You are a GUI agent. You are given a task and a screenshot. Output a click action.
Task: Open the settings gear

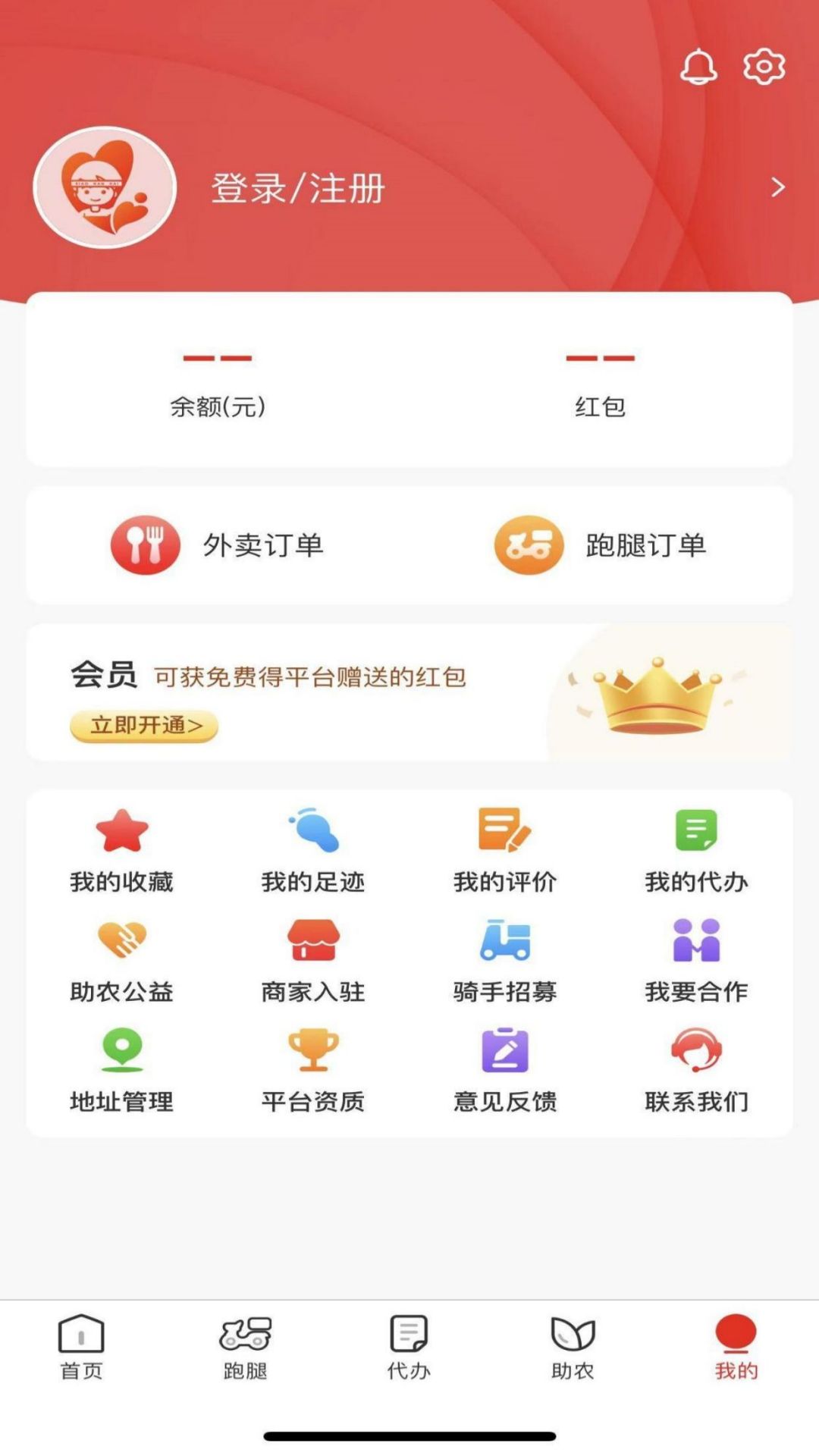coord(764,67)
